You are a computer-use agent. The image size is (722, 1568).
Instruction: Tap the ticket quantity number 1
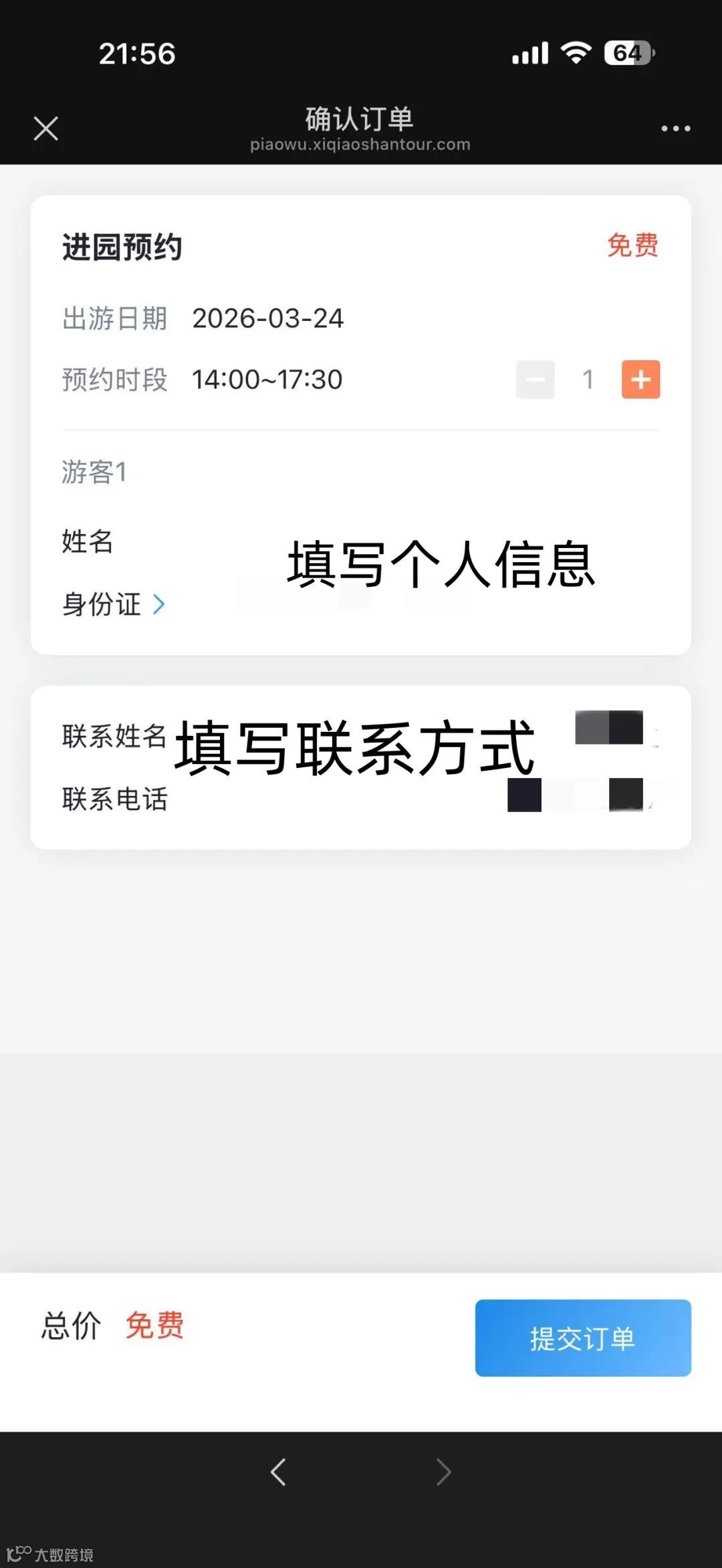click(x=588, y=380)
